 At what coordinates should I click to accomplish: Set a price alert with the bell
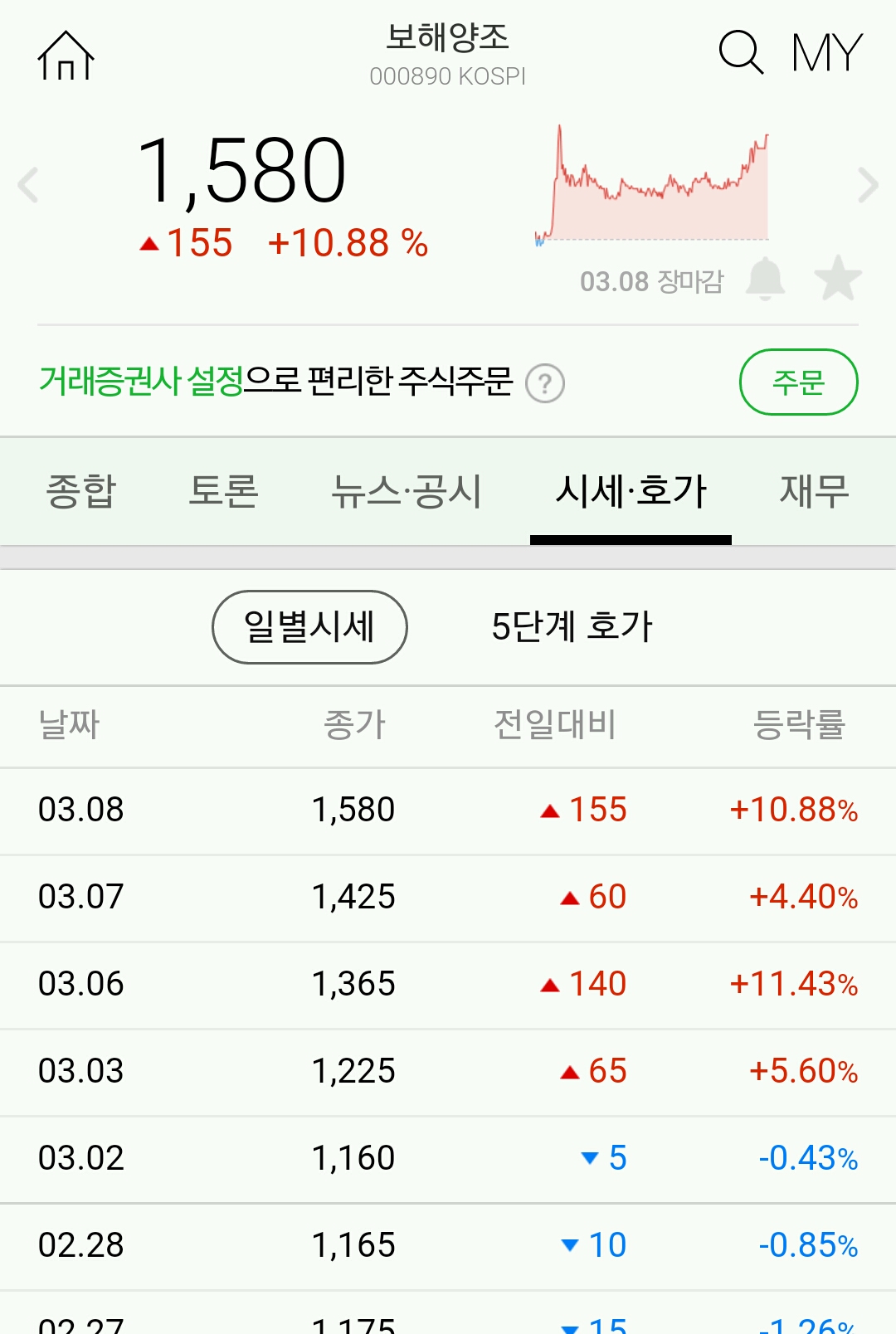765,279
